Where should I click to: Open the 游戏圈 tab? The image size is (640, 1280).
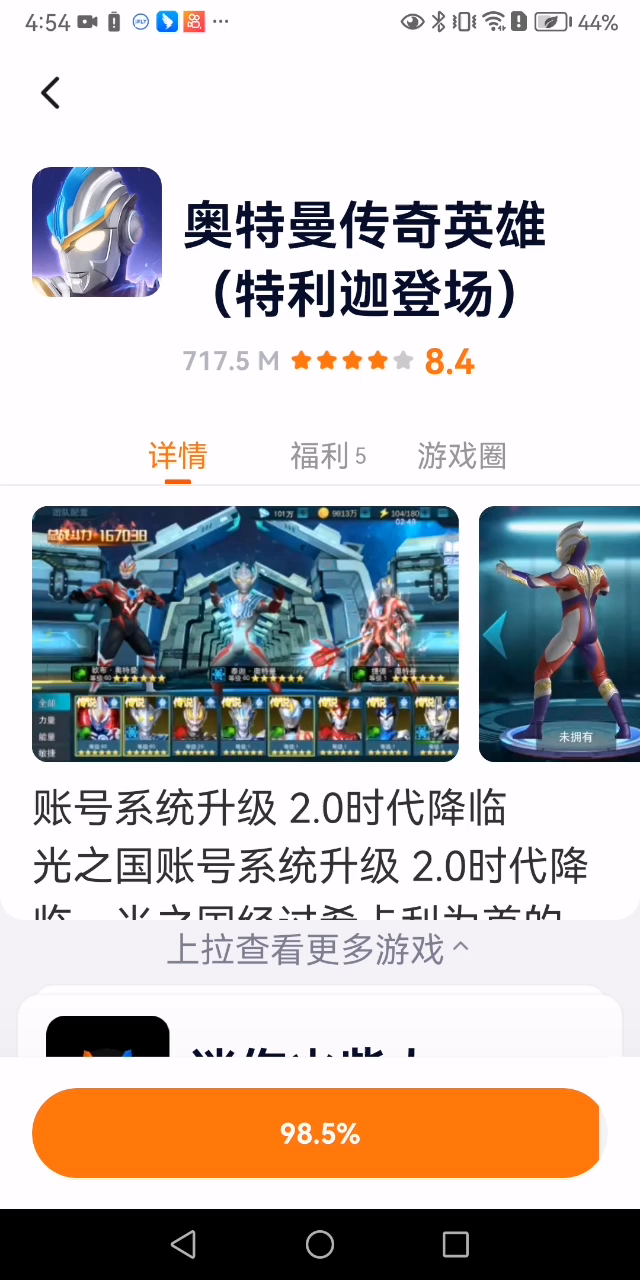462,456
